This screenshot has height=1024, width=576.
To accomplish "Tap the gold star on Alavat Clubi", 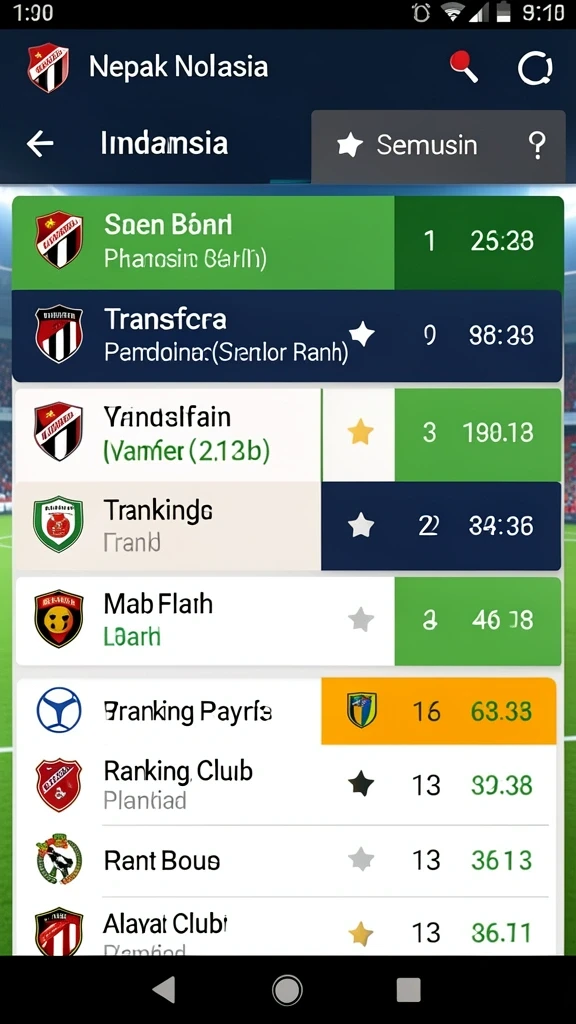I will click(361, 933).
